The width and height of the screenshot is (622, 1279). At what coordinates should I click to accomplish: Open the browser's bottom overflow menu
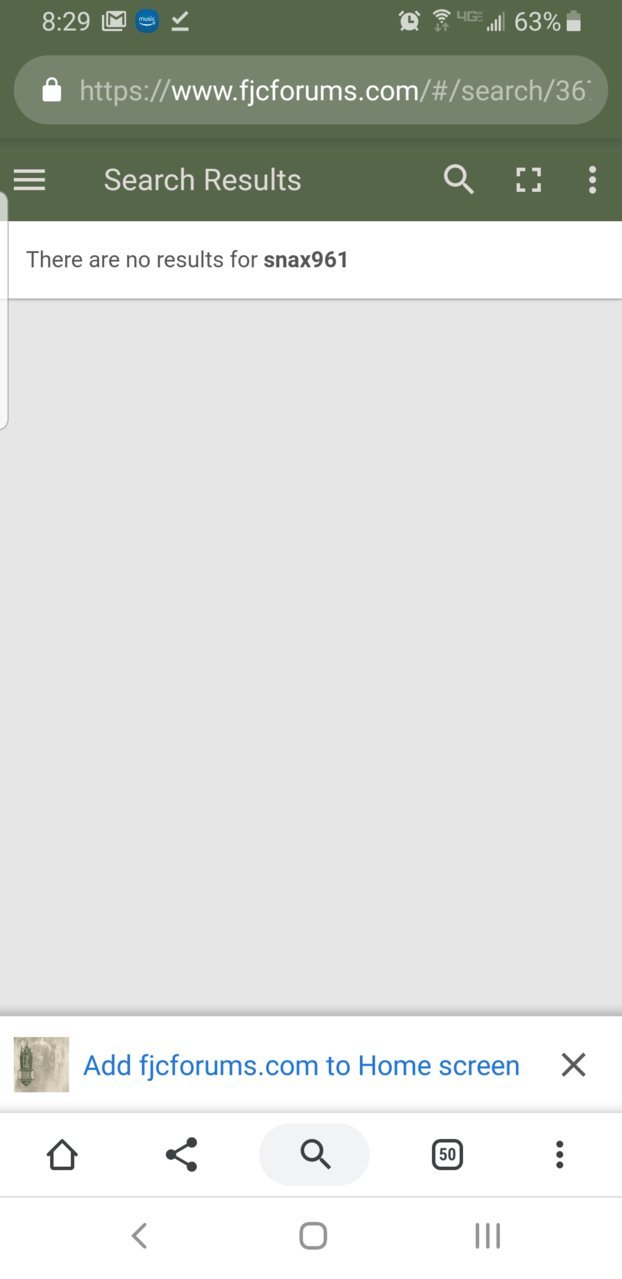[x=559, y=1155]
